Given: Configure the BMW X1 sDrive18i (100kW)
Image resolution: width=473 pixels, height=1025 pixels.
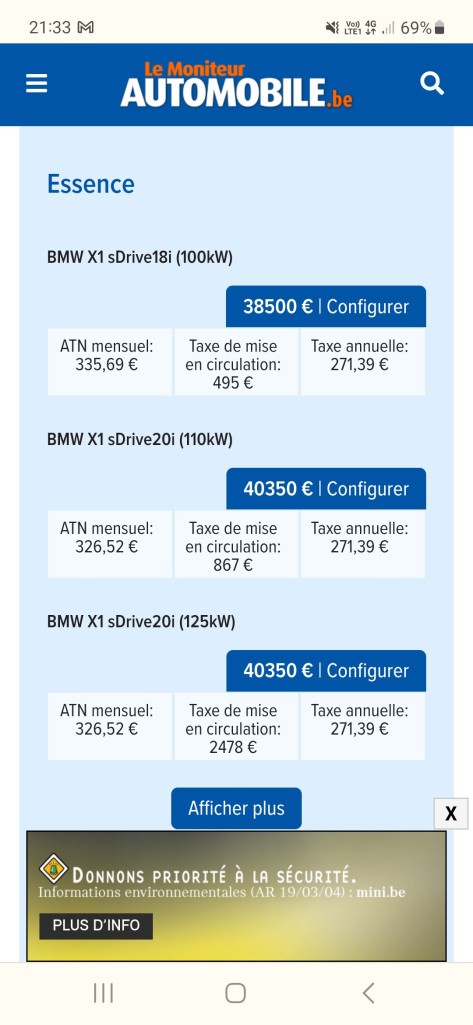Looking at the screenshot, I should tap(326, 307).
